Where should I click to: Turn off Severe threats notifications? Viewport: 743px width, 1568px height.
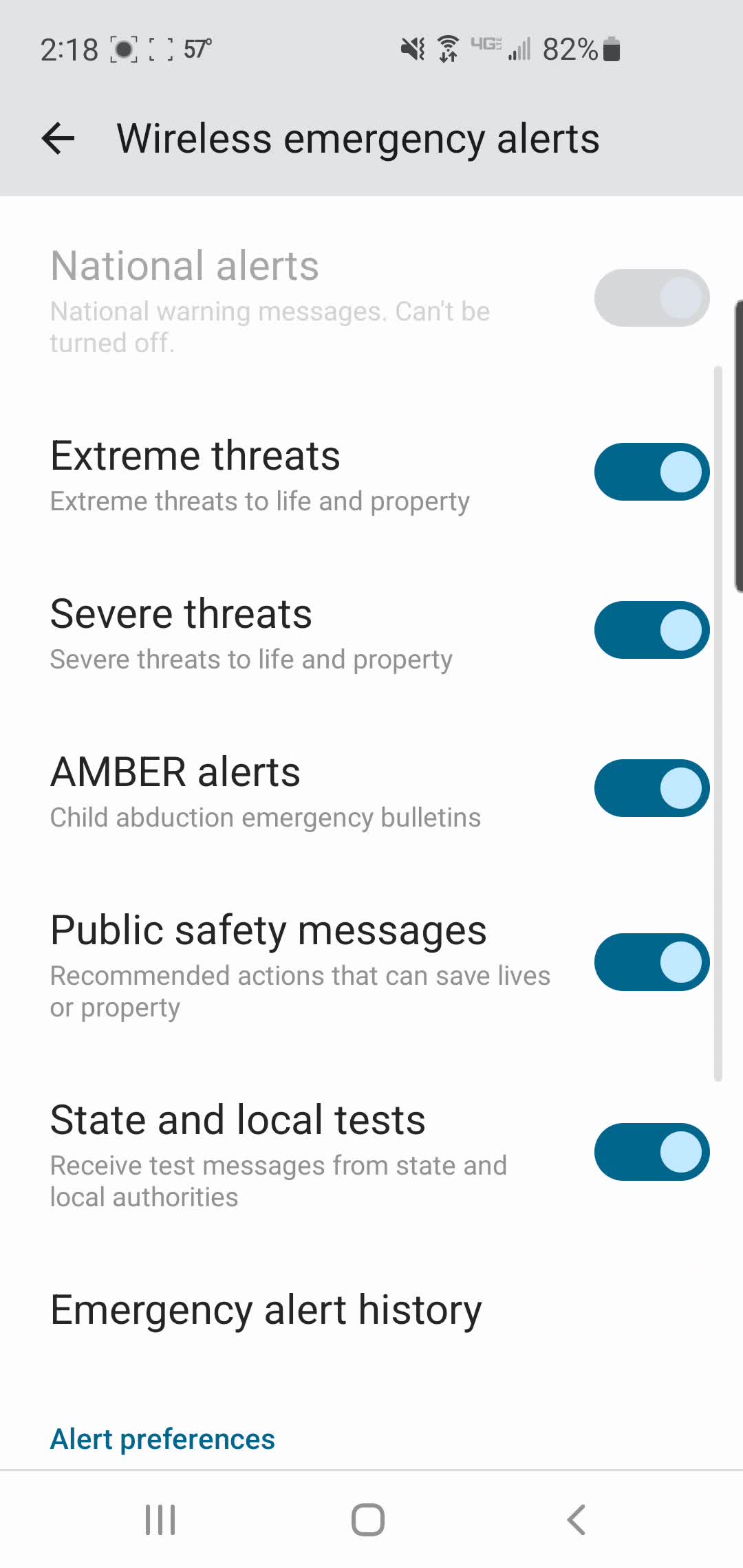650,629
